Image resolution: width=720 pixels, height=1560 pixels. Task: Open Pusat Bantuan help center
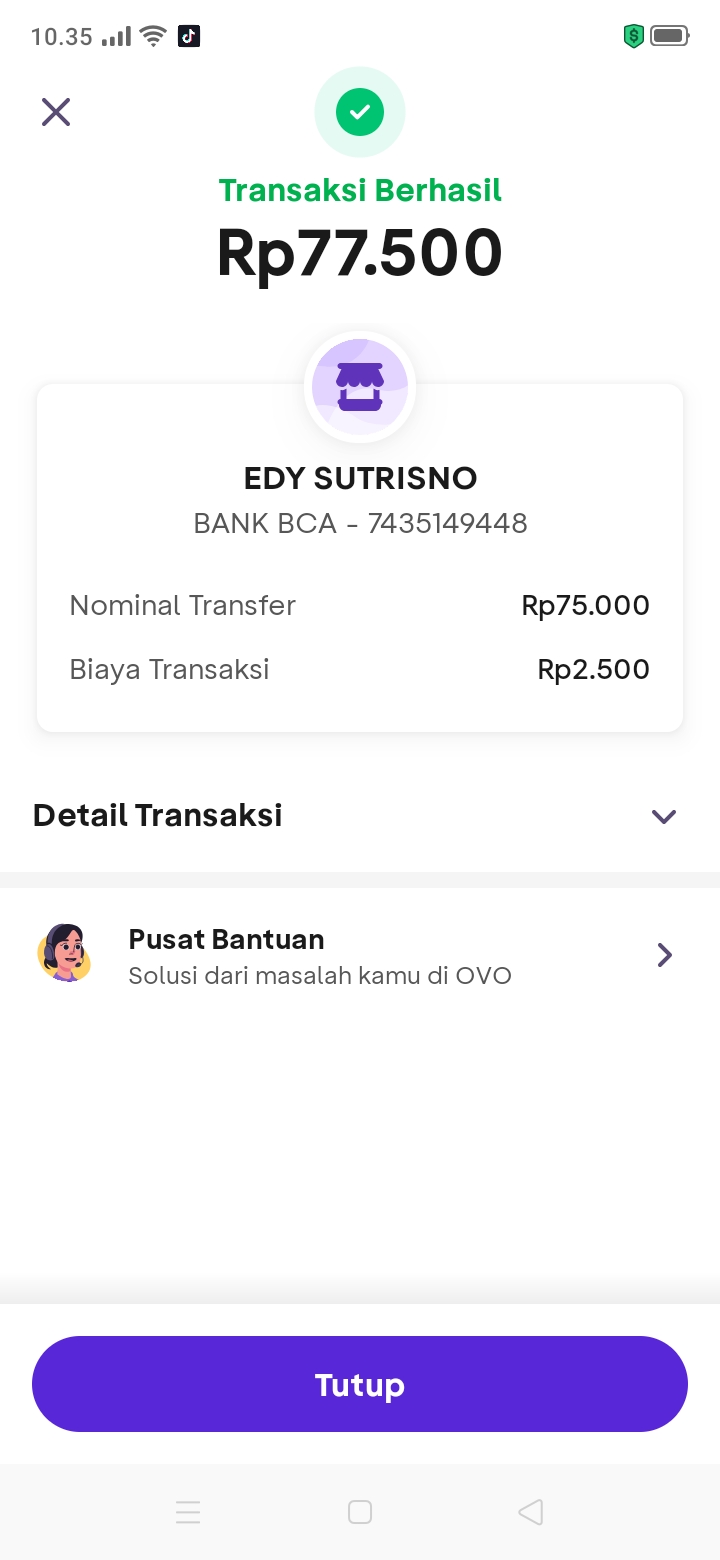point(360,955)
